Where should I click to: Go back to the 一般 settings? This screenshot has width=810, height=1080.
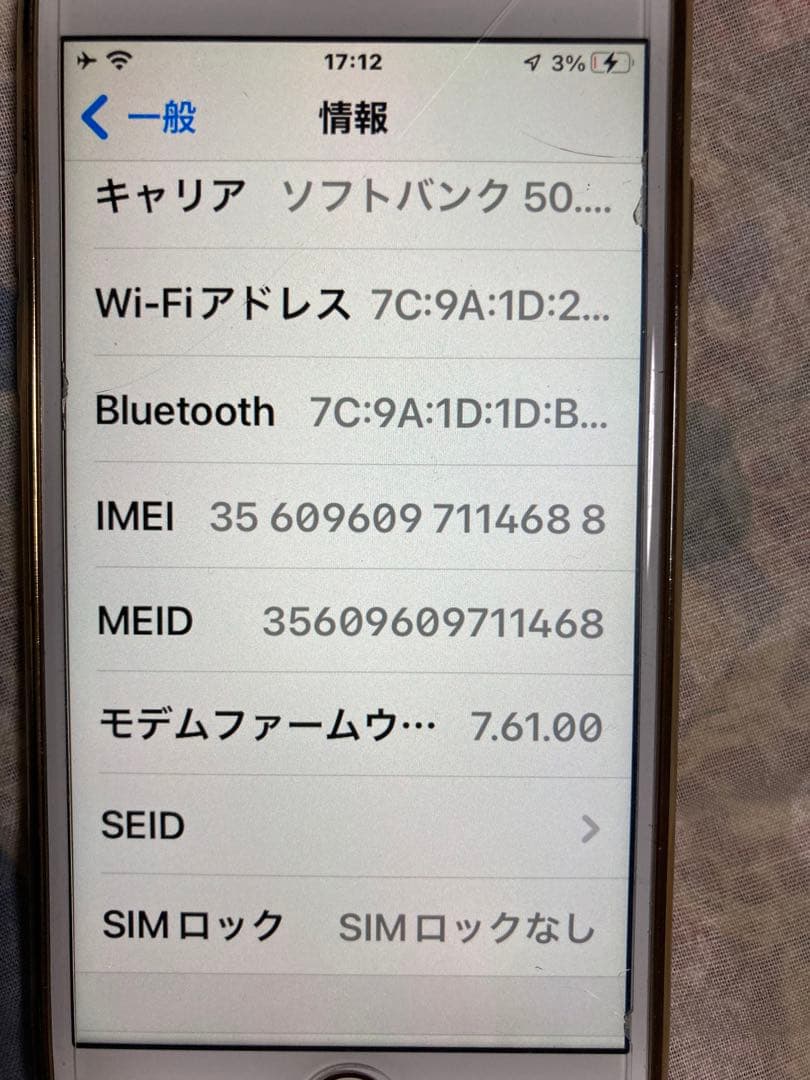click(138, 118)
